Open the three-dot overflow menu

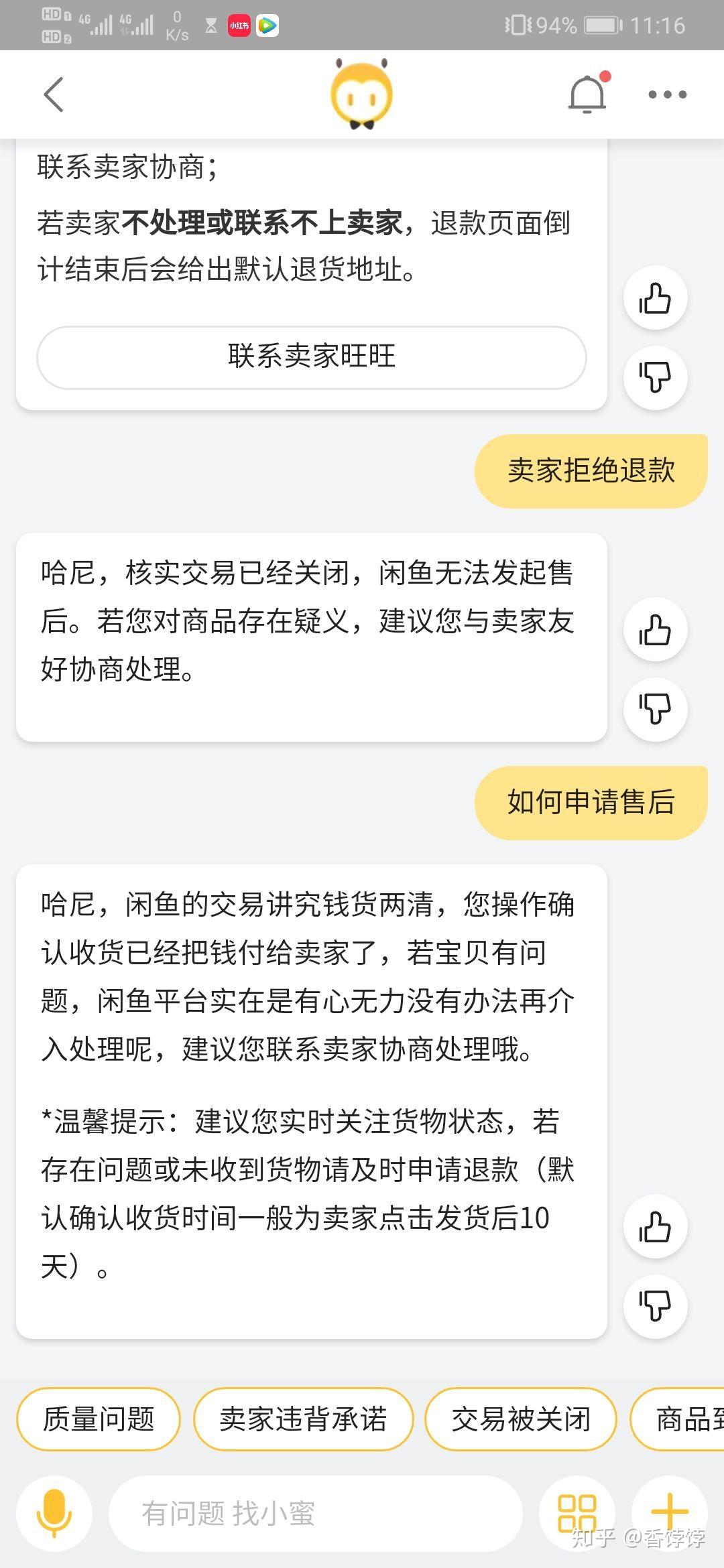tap(667, 94)
